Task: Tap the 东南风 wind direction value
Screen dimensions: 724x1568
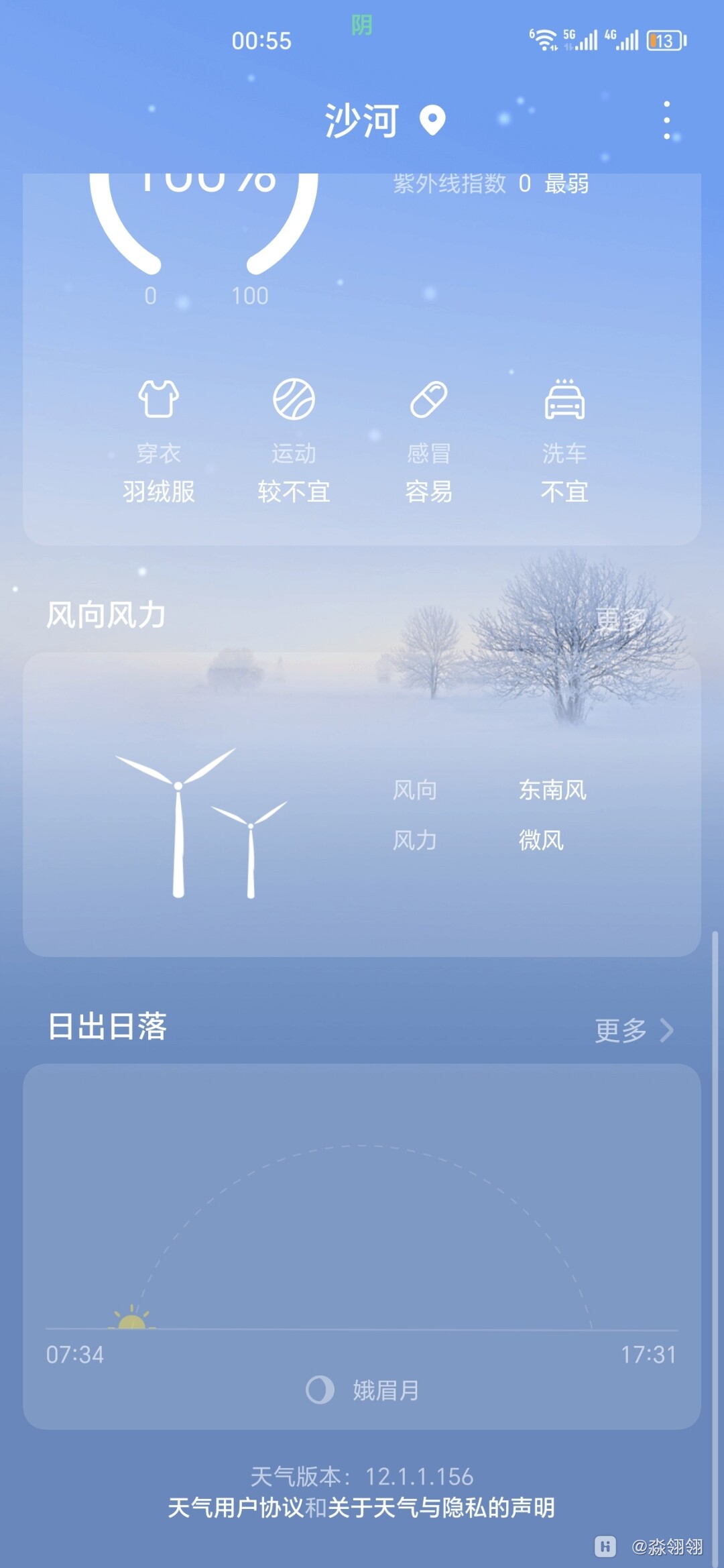Action: 552,790
